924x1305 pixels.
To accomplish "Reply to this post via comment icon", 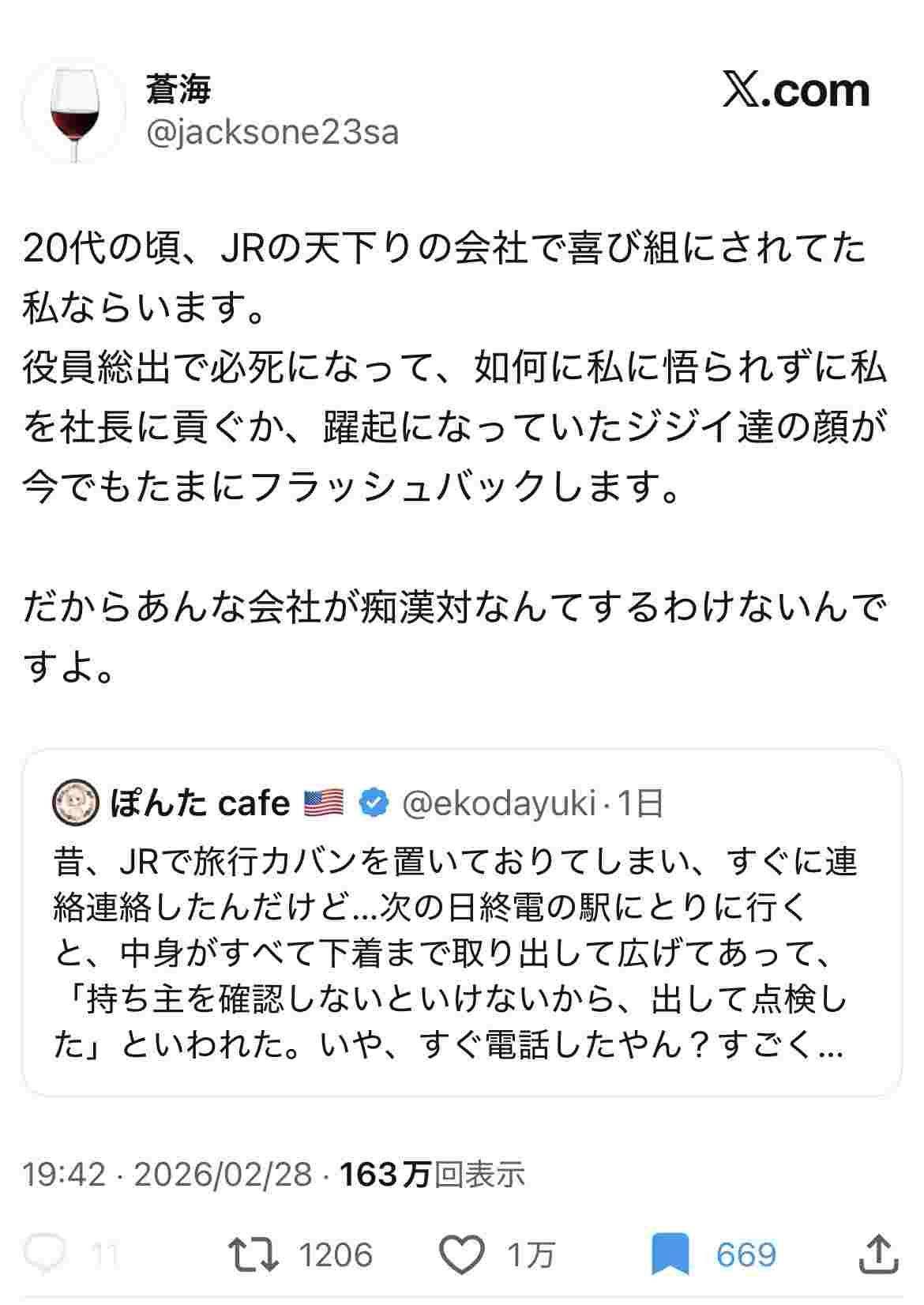I will (x=45, y=1254).
